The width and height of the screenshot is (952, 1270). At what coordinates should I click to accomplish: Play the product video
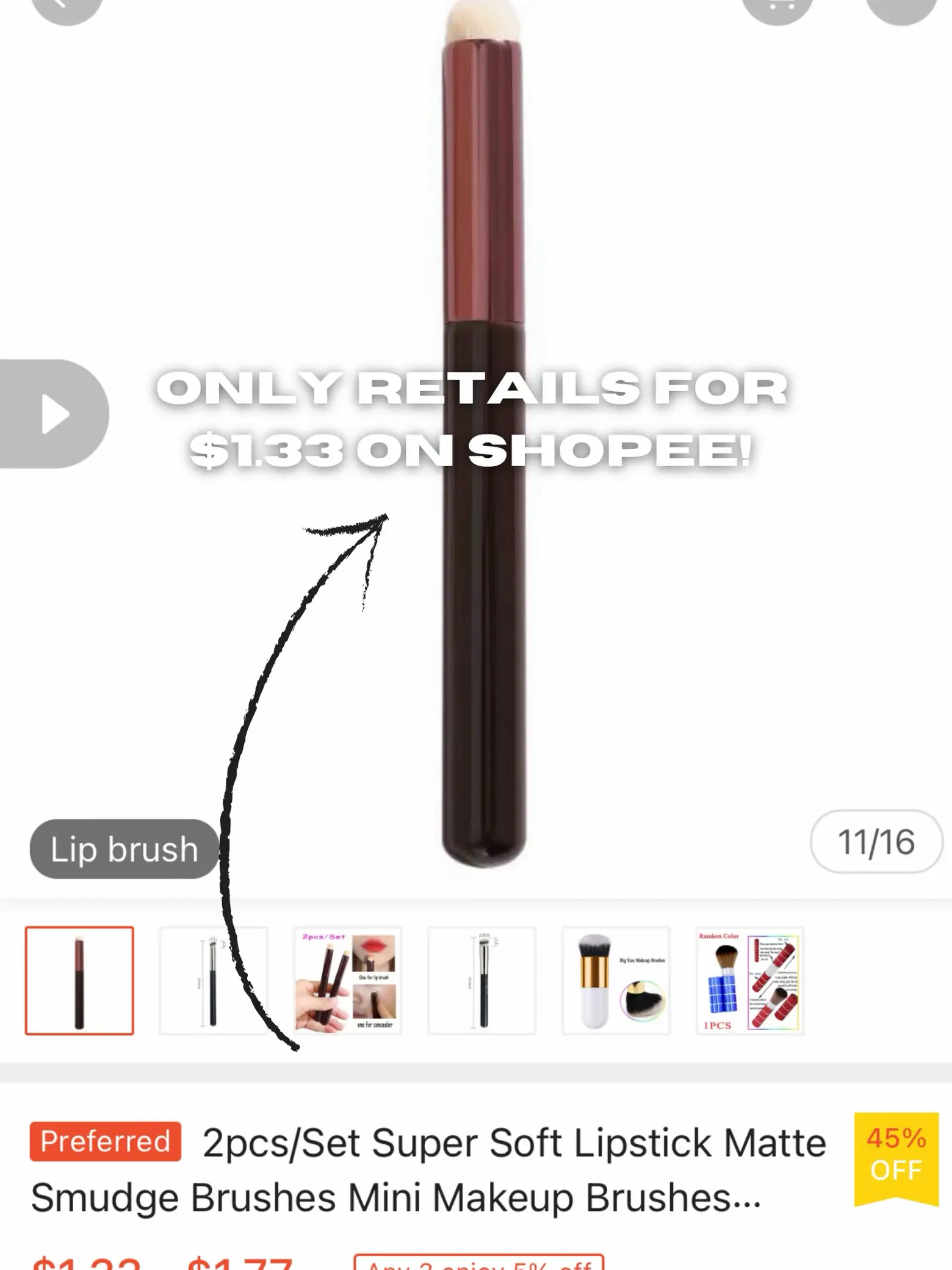(x=55, y=414)
